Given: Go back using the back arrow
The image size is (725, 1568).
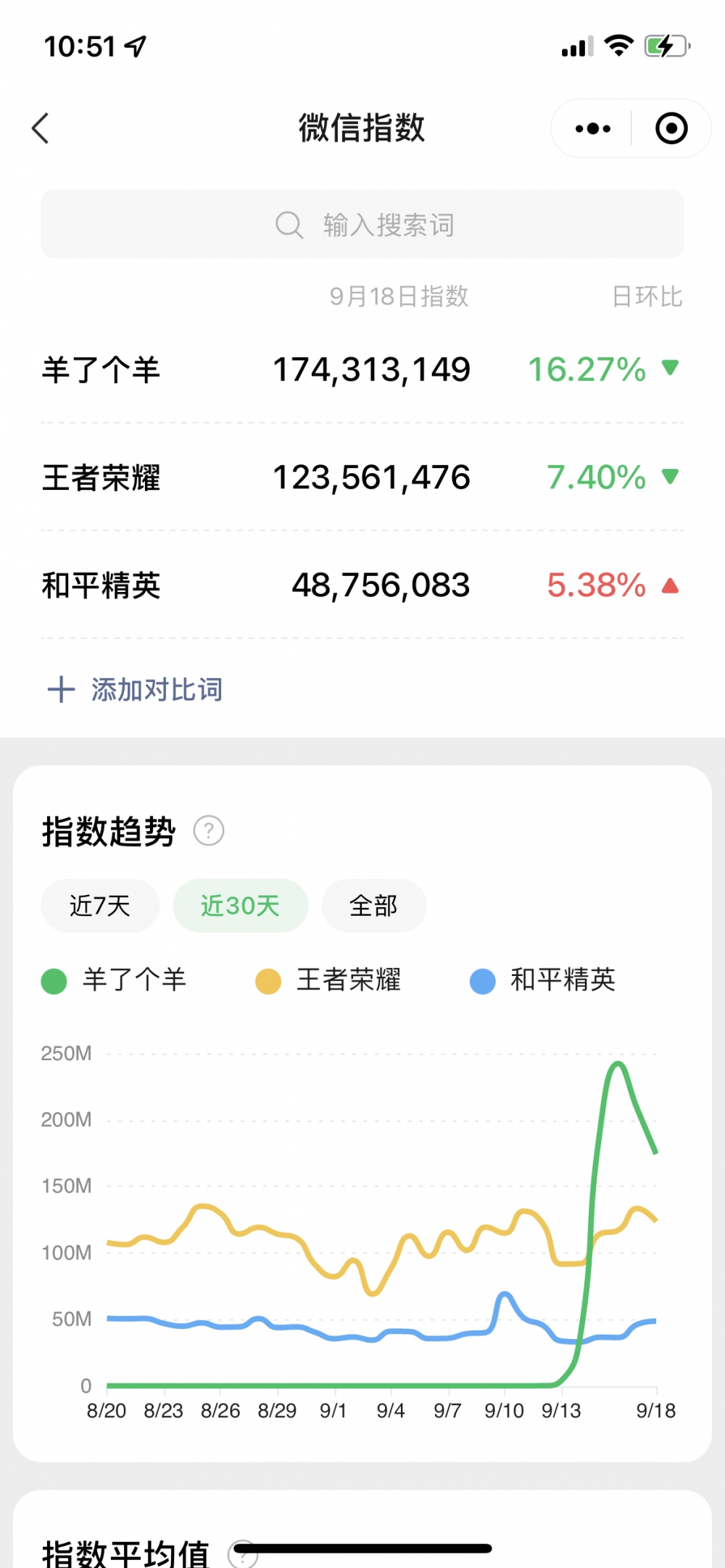Looking at the screenshot, I should [41, 129].
